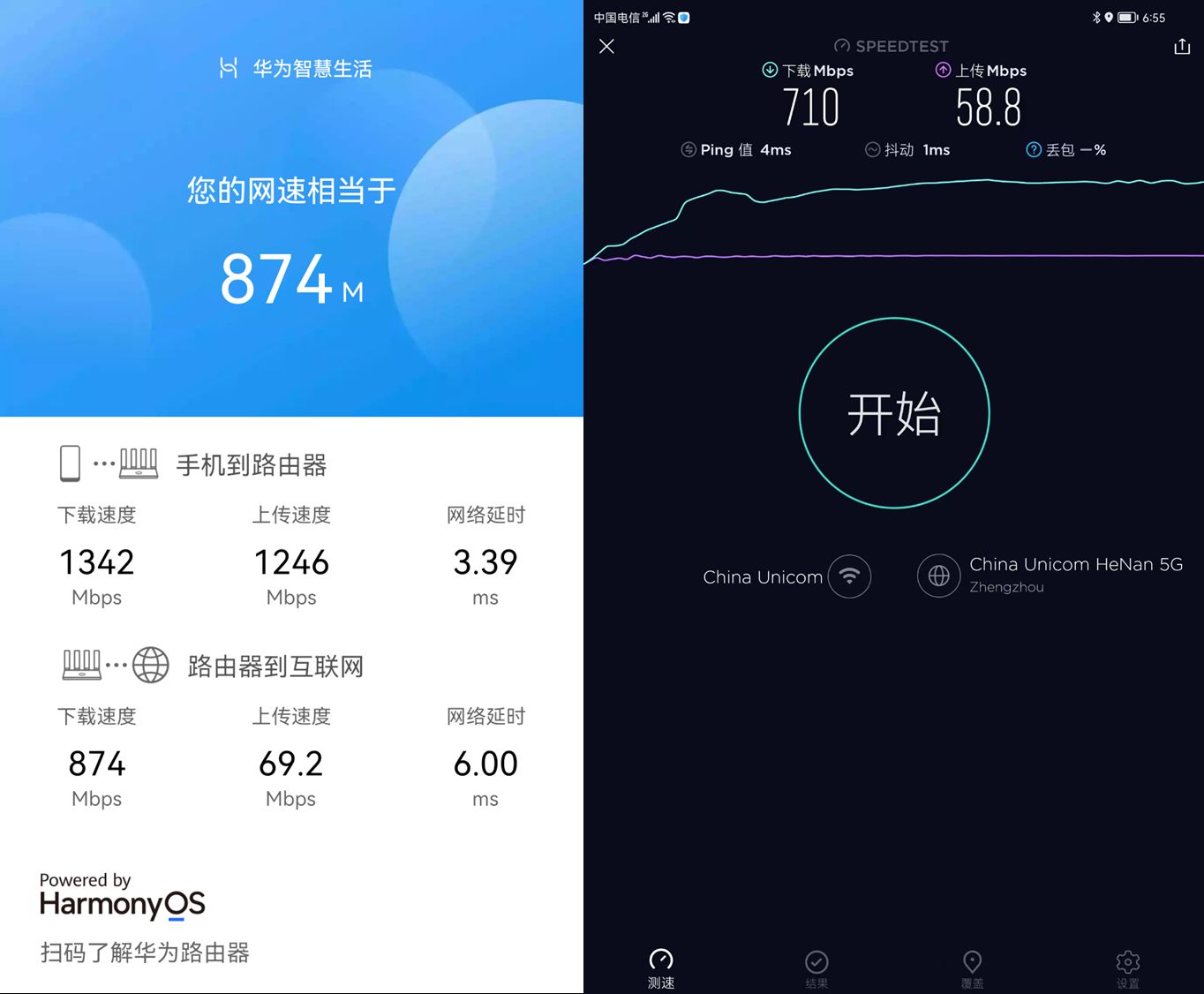Switch to the 覆盖 tab
The height and width of the screenshot is (994, 1204).
pyautogui.click(x=972, y=968)
